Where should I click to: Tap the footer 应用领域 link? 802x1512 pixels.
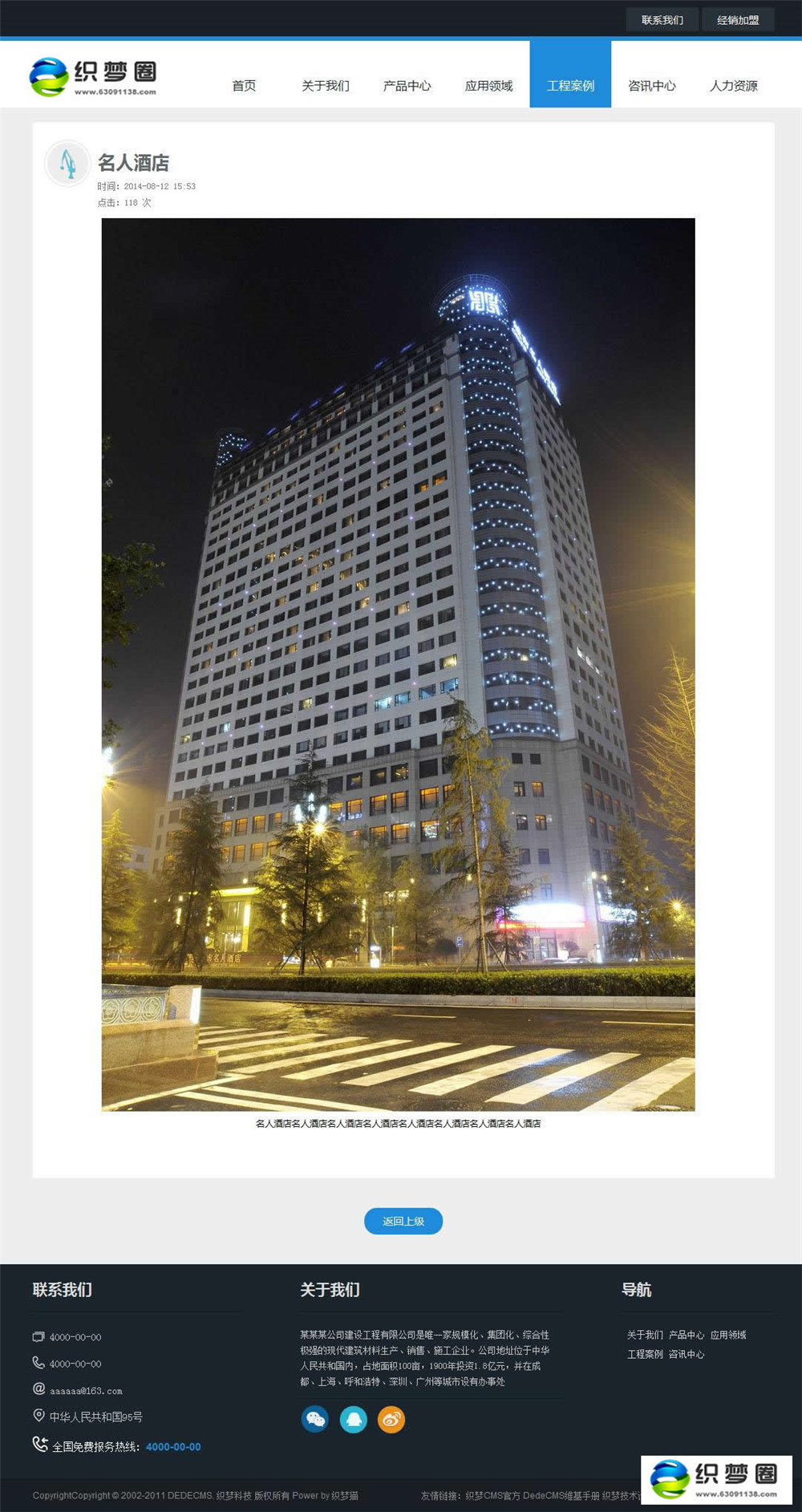pyautogui.click(x=728, y=1335)
